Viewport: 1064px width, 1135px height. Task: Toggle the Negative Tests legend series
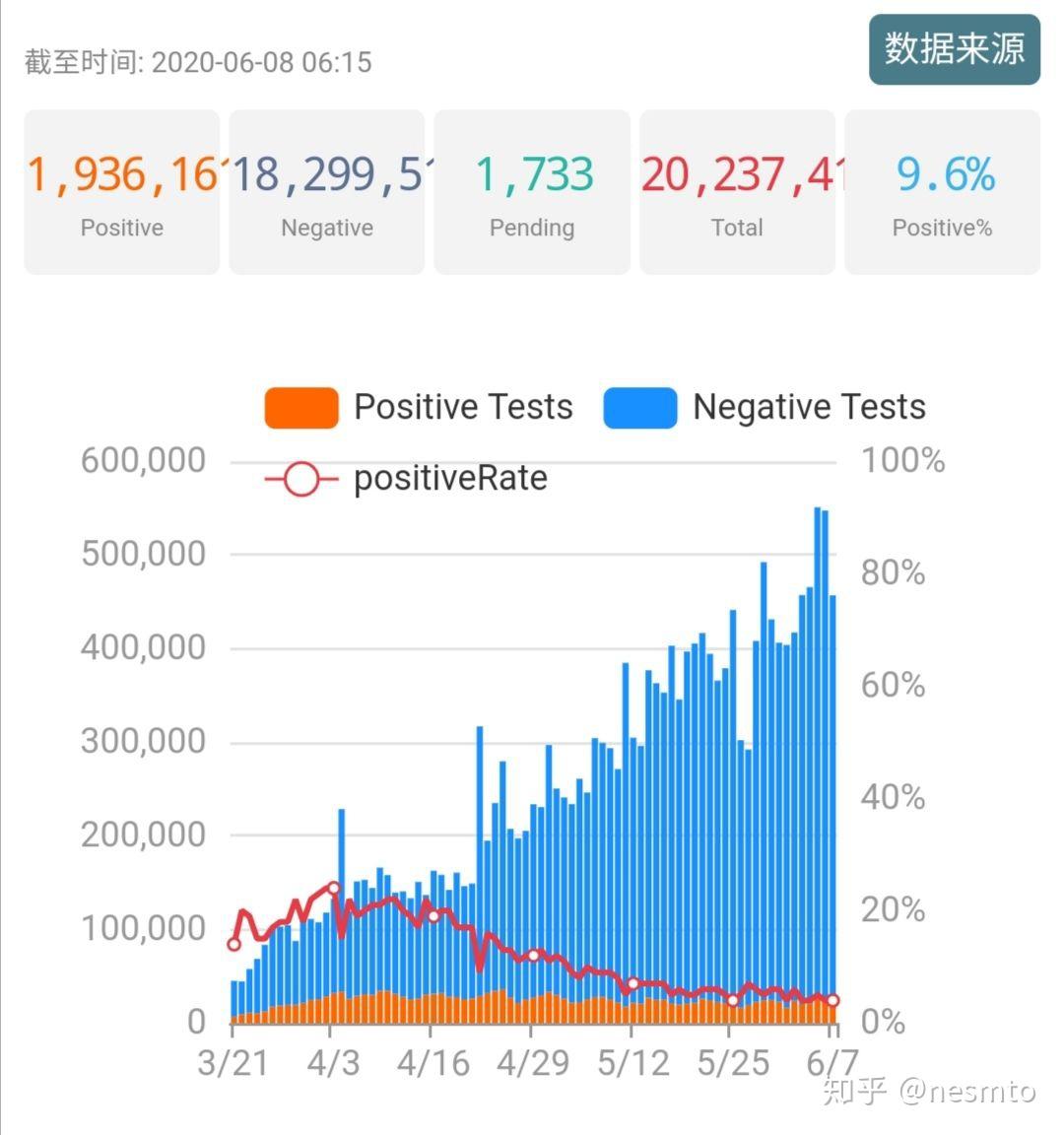pyautogui.click(x=765, y=407)
